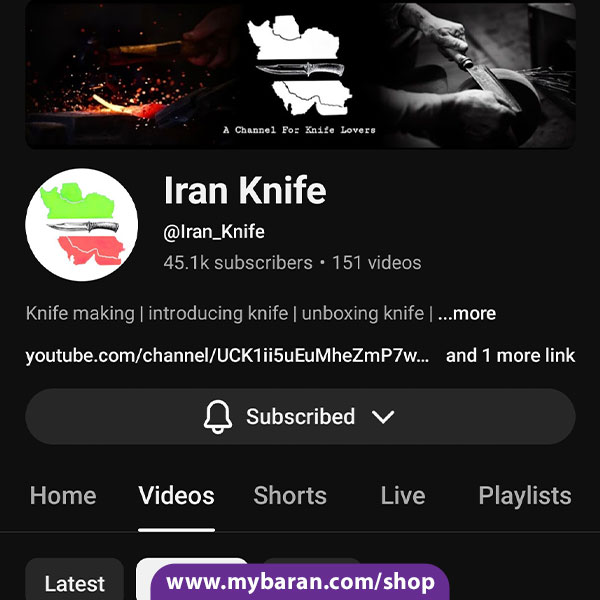The height and width of the screenshot is (600, 600).
Task: Switch to the Playlists tab
Action: pyautogui.click(x=525, y=496)
